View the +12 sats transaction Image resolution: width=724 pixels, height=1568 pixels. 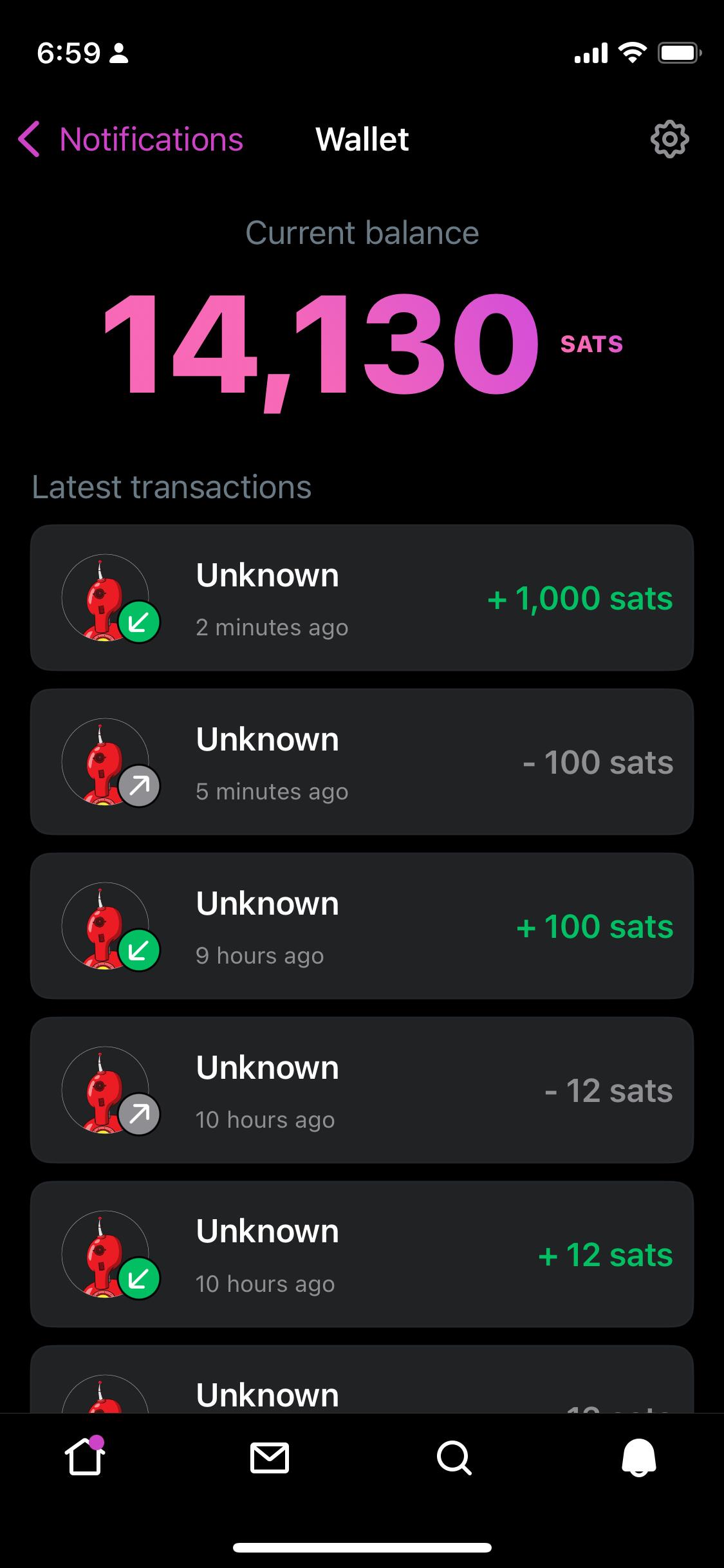[362, 1255]
